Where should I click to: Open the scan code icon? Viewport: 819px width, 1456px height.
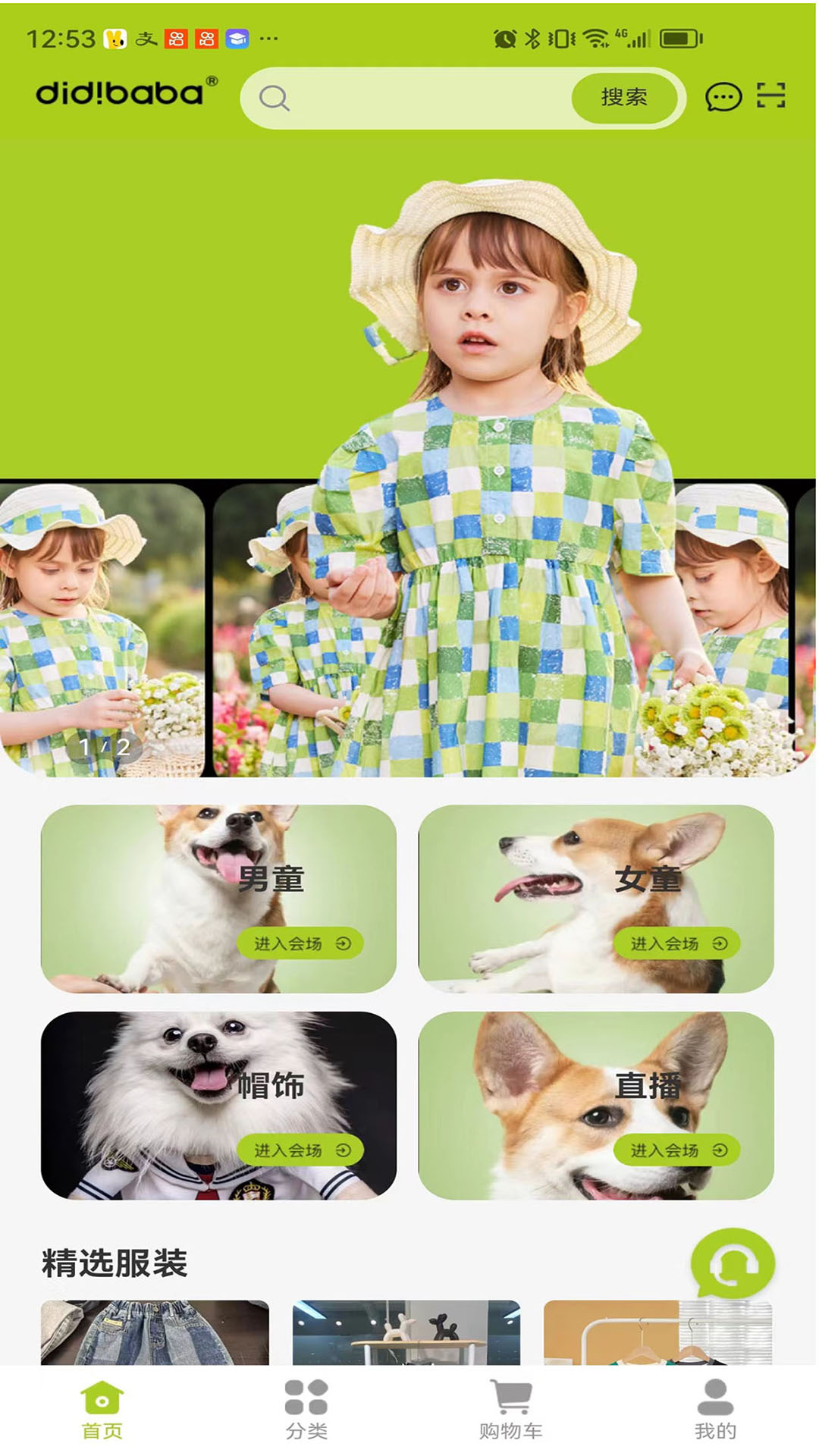(770, 96)
